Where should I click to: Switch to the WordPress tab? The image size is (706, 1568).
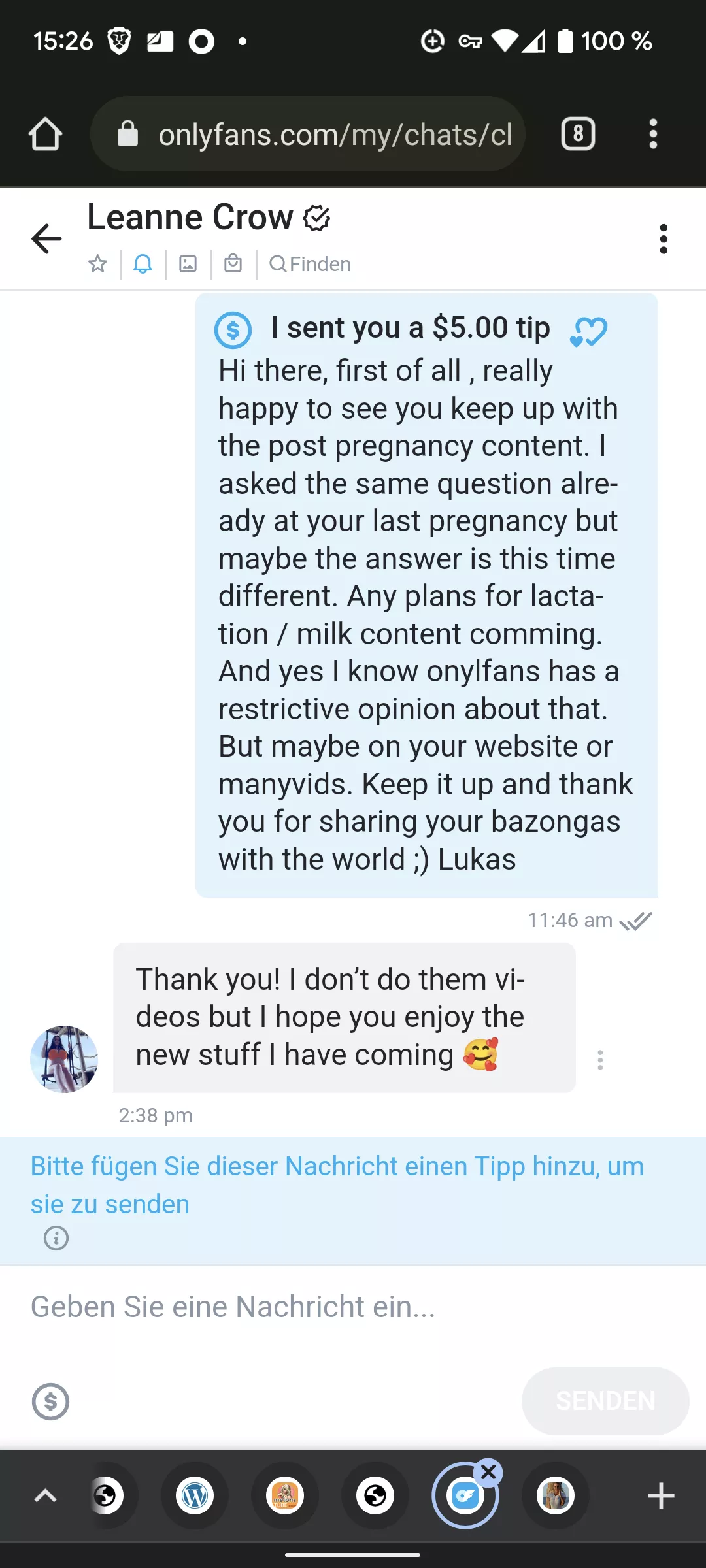pos(195,1495)
